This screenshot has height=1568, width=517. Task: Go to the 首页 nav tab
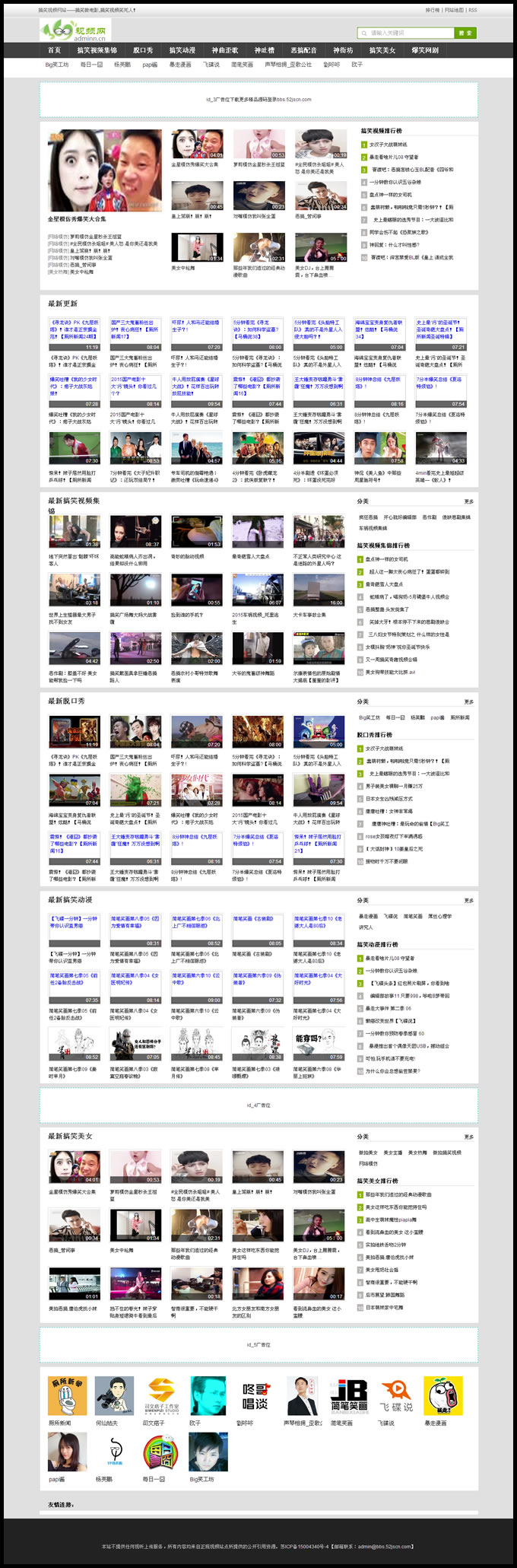point(54,50)
